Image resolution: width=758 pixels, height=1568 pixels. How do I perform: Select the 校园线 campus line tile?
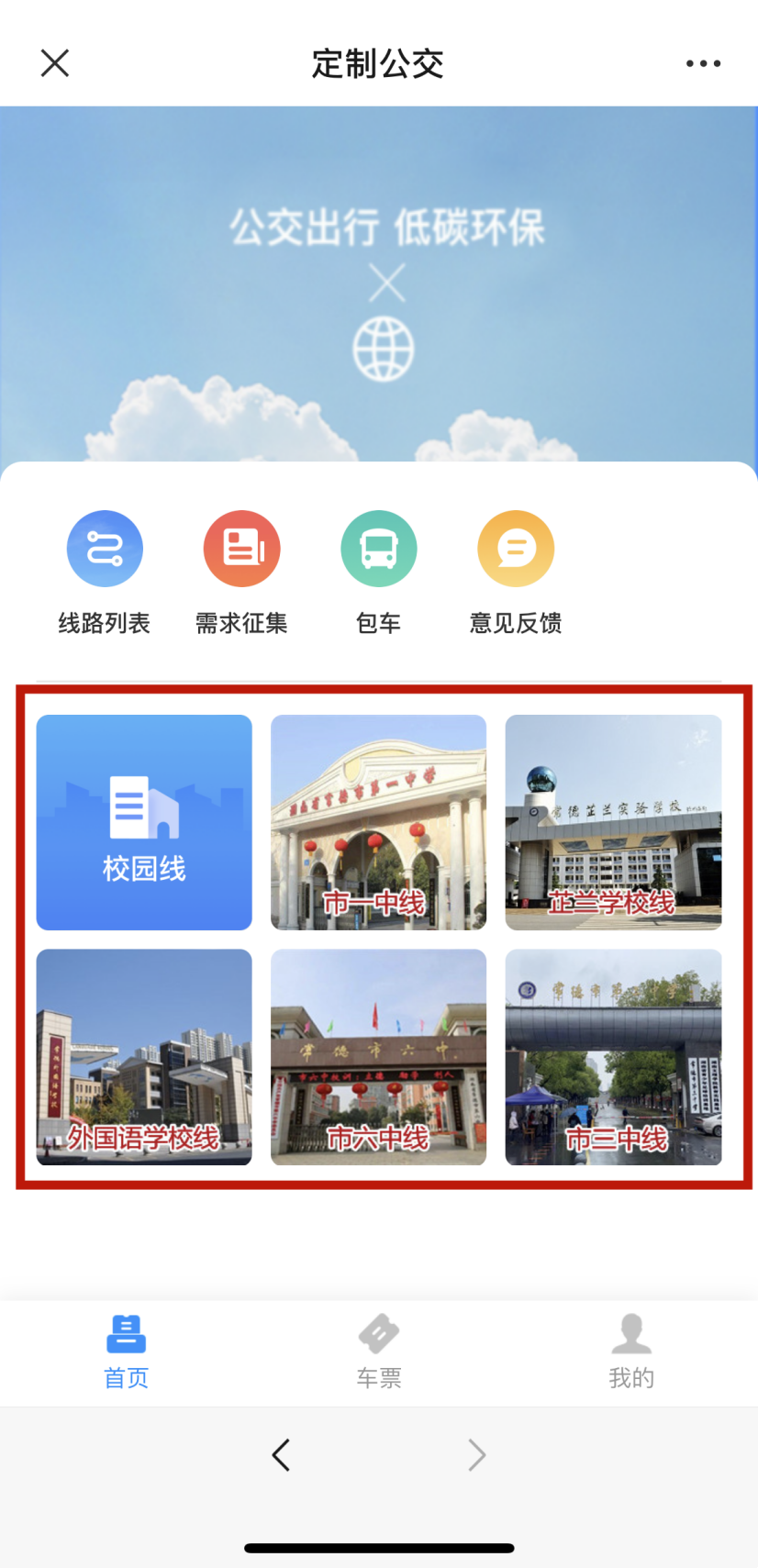point(144,822)
